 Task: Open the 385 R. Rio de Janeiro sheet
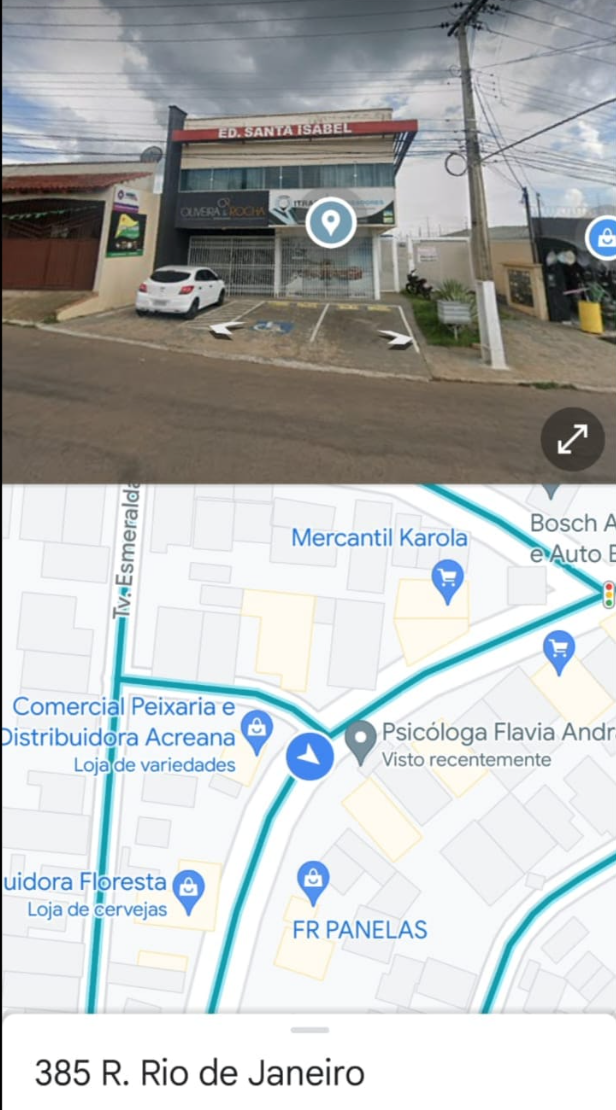[x=309, y=1063]
